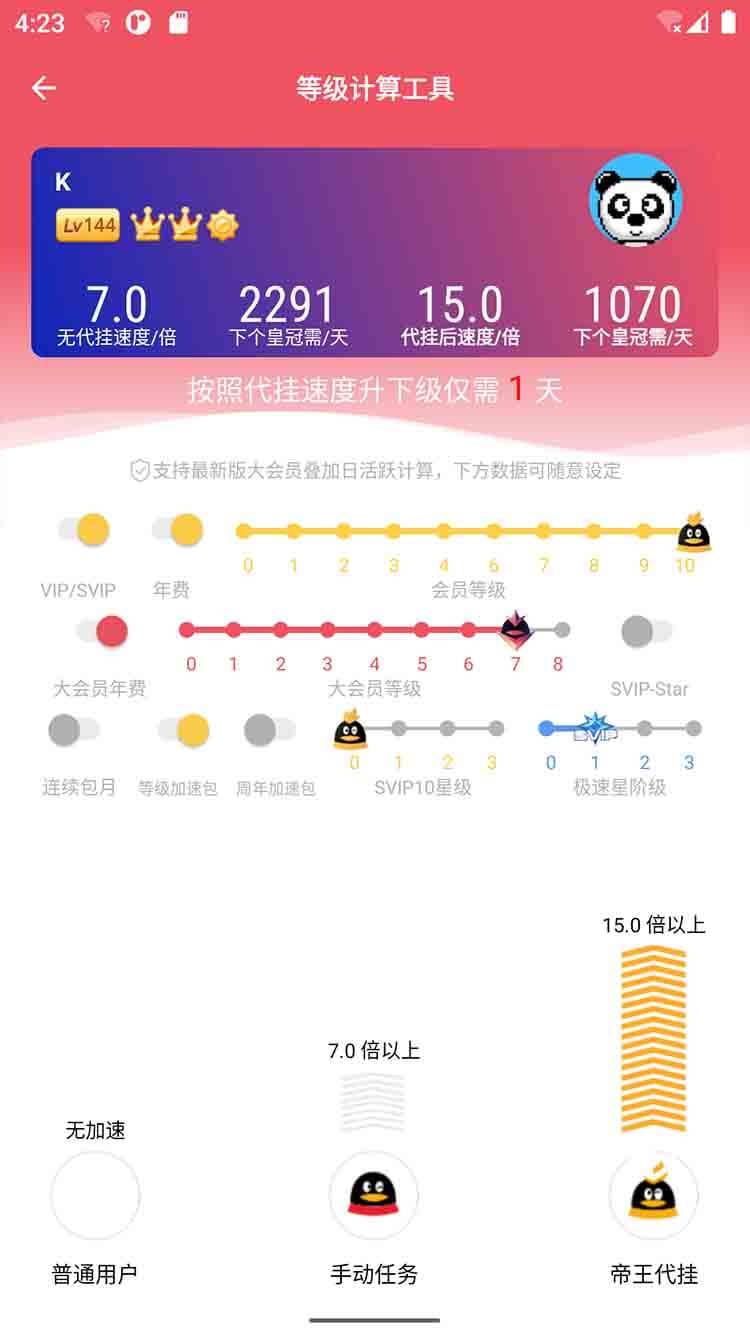Image resolution: width=750 pixels, height=1334 pixels.
Task: Toggle the VIP/SVIP switch
Action: point(83,530)
